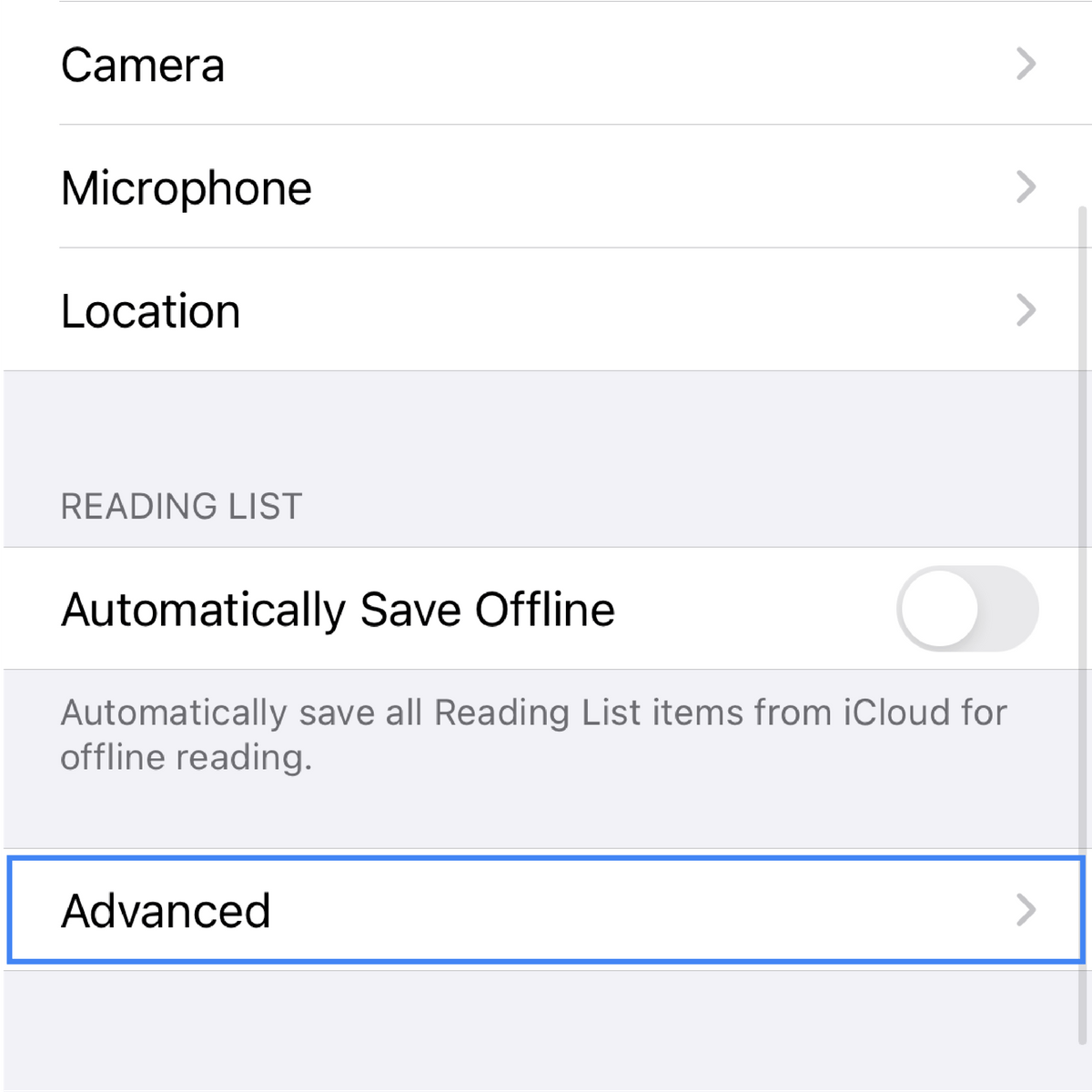Open Microphone settings
Viewport: 1092px width, 1092px height.
pos(546,187)
